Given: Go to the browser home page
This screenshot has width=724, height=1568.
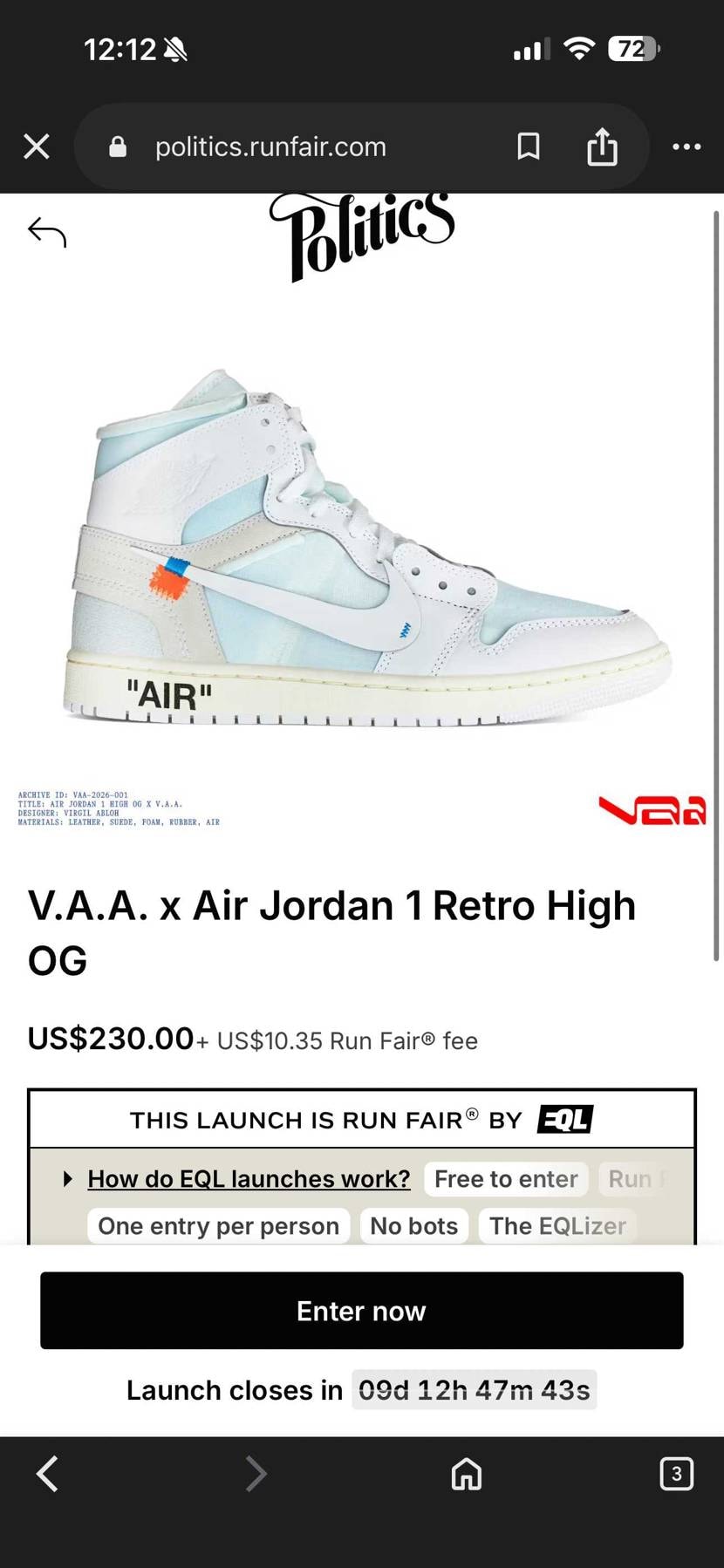Looking at the screenshot, I should [x=466, y=1474].
